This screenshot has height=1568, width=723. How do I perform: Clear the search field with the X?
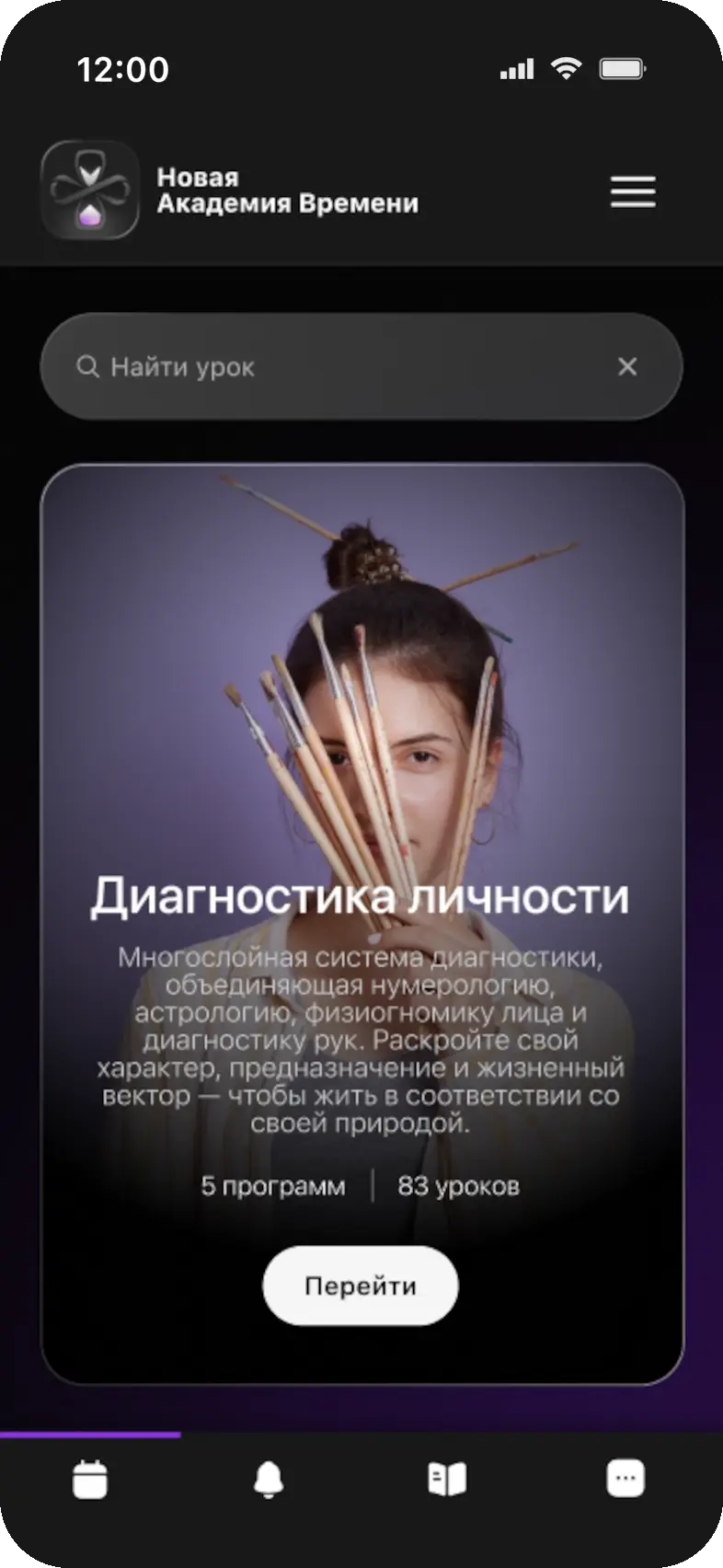[x=627, y=366]
